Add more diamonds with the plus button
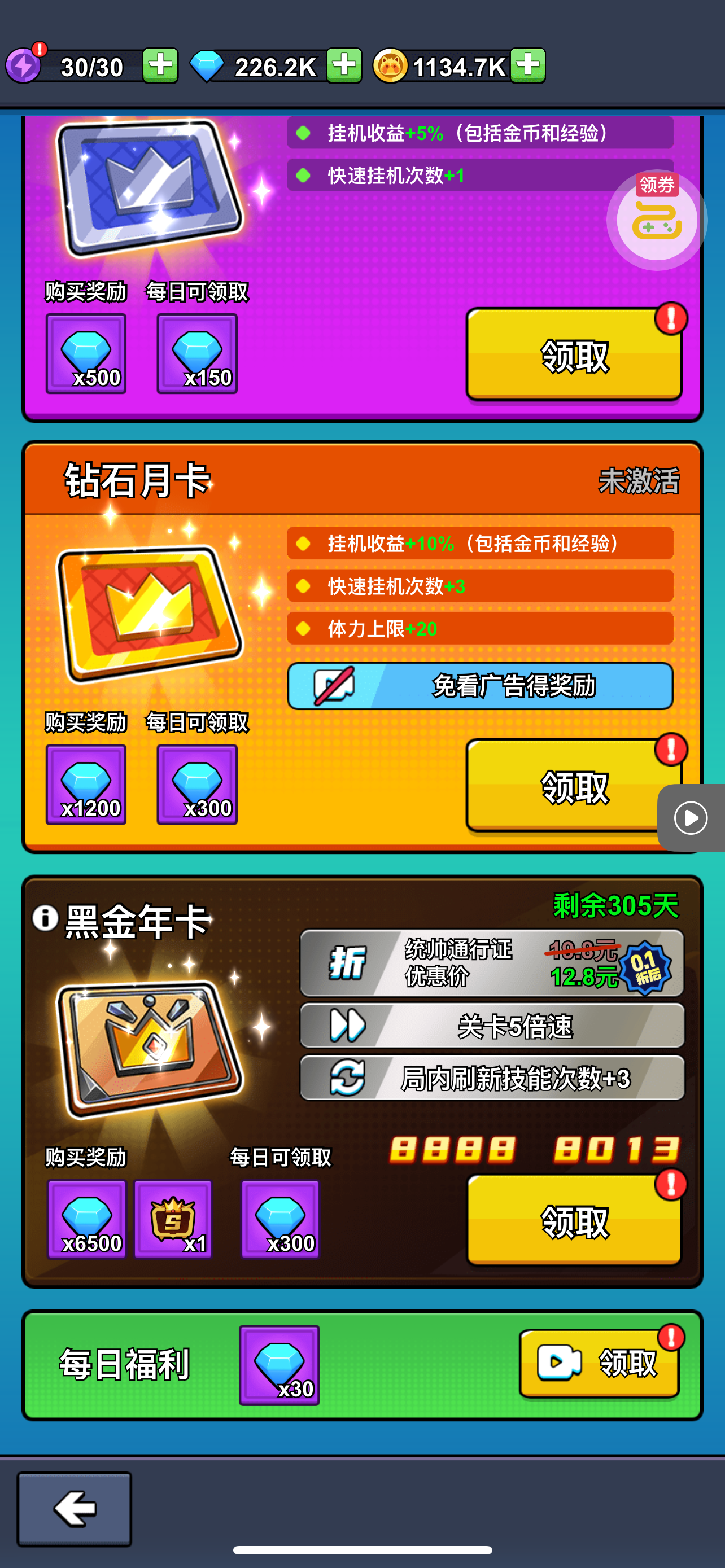725x1568 pixels. (344, 65)
